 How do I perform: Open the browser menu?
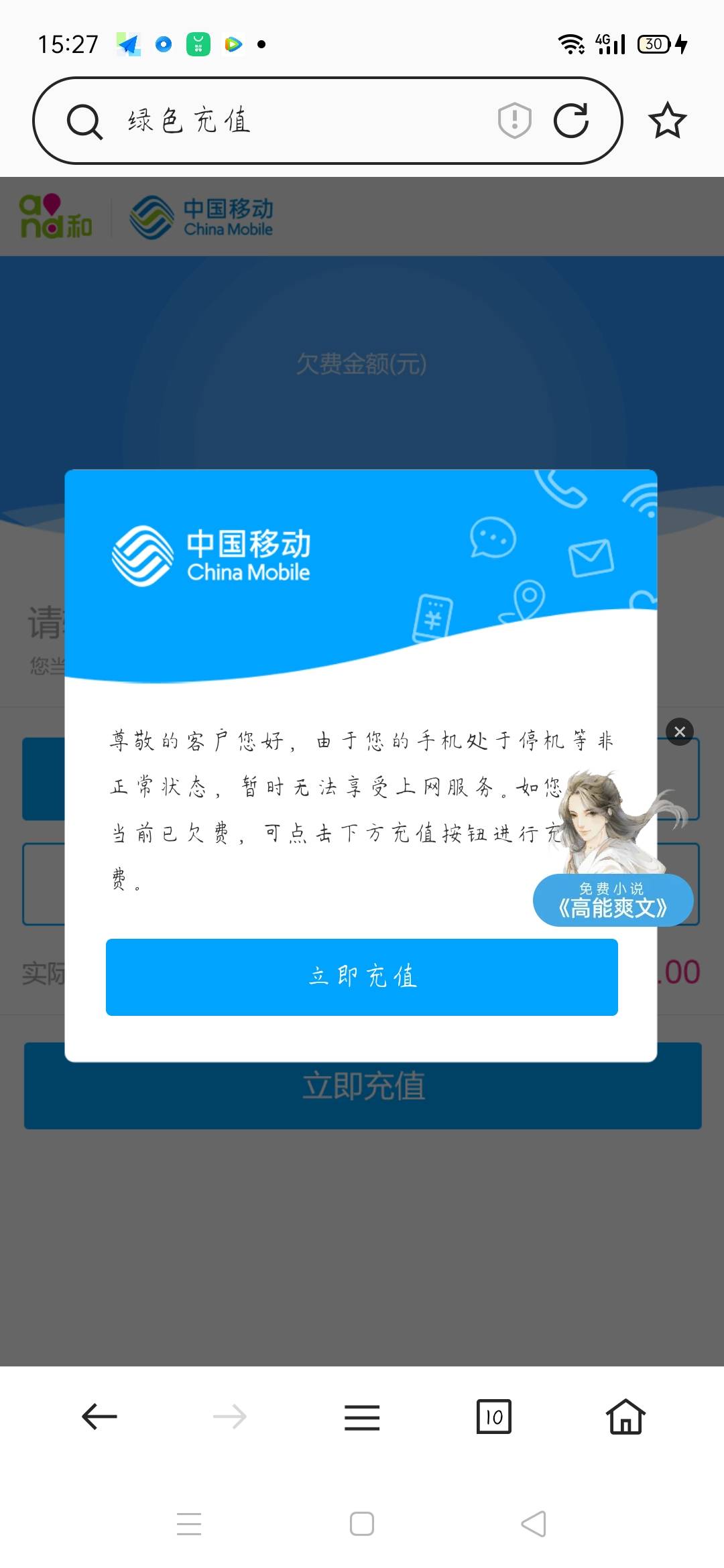(362, 1417)
